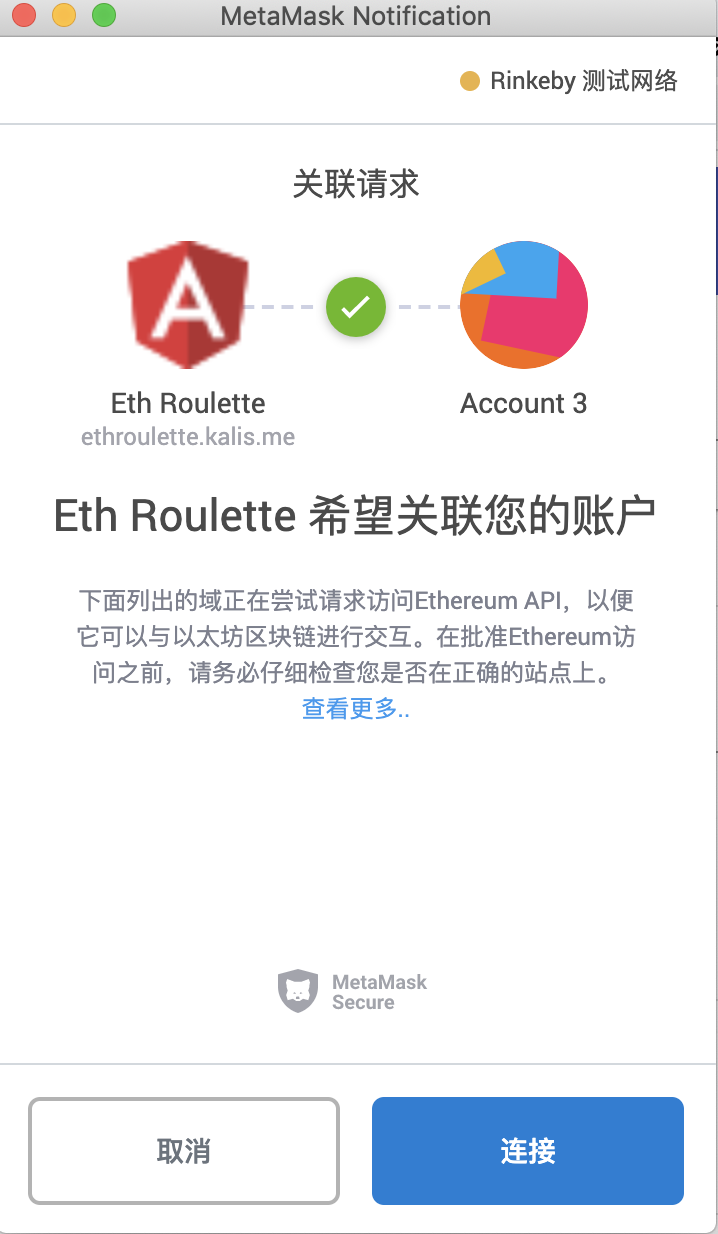Close the MetaMask Notification window
Screen dimensions: 718x1234
coord(23,16)
